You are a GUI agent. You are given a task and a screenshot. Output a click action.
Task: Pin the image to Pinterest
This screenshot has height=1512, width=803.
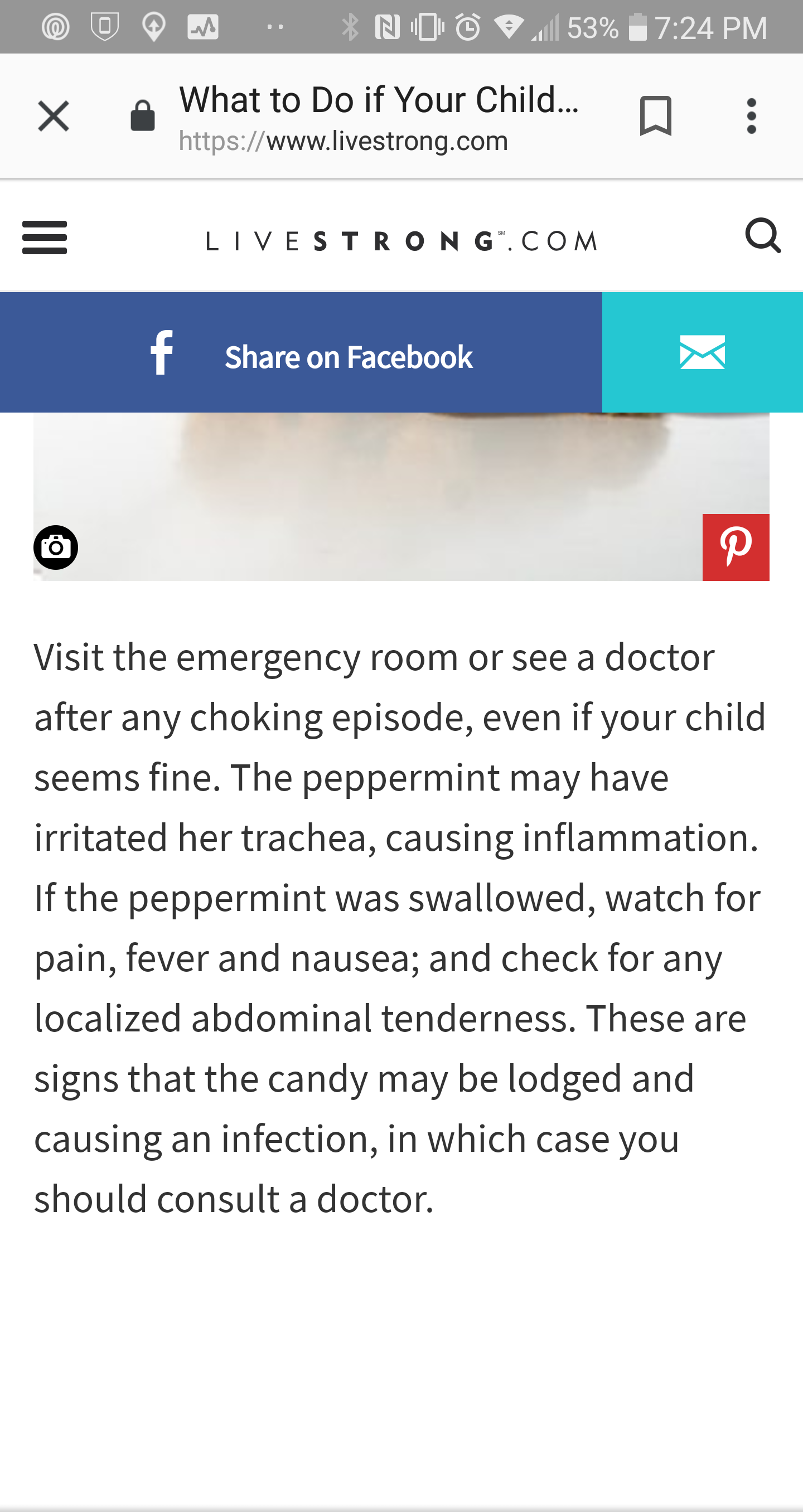pos(736,547)
